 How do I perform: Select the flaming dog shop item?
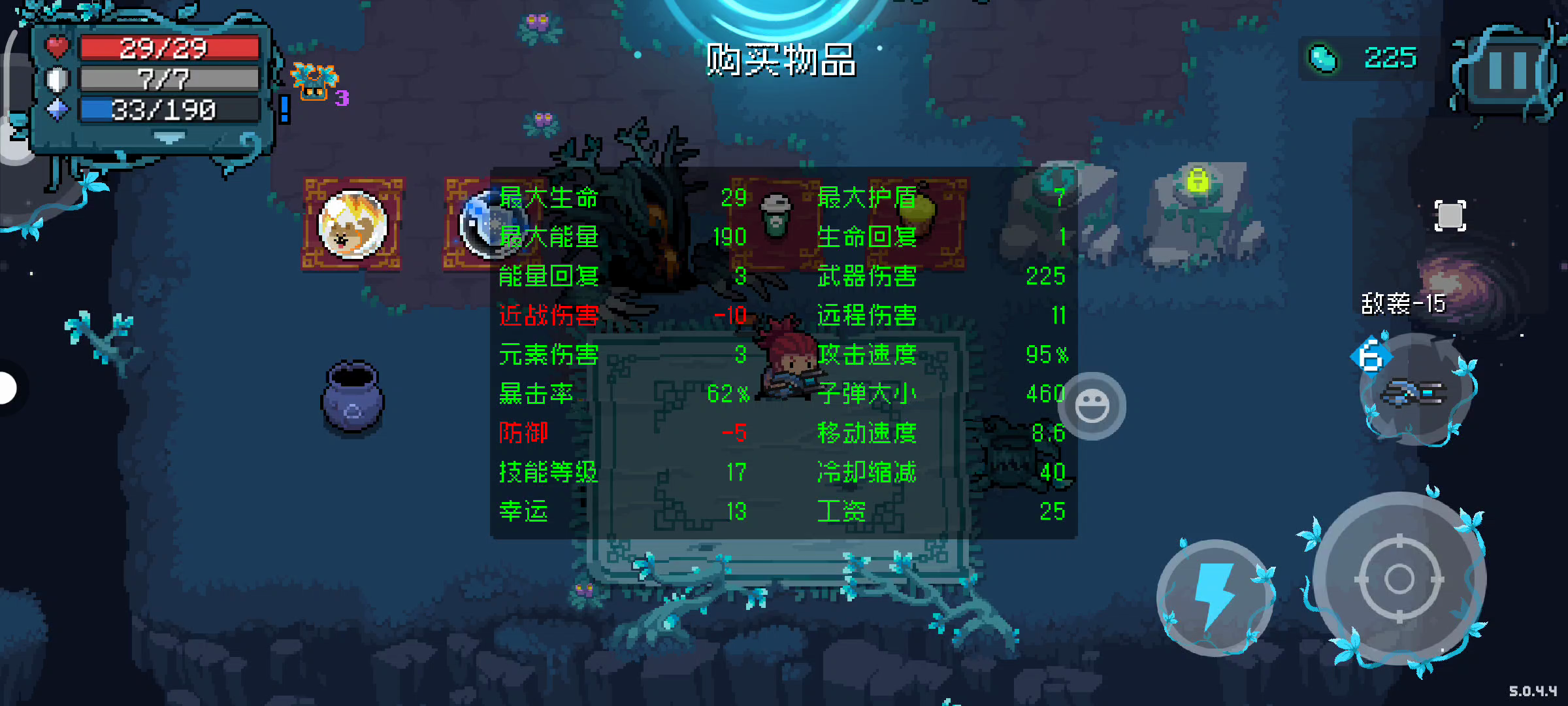tap(352, 224)
